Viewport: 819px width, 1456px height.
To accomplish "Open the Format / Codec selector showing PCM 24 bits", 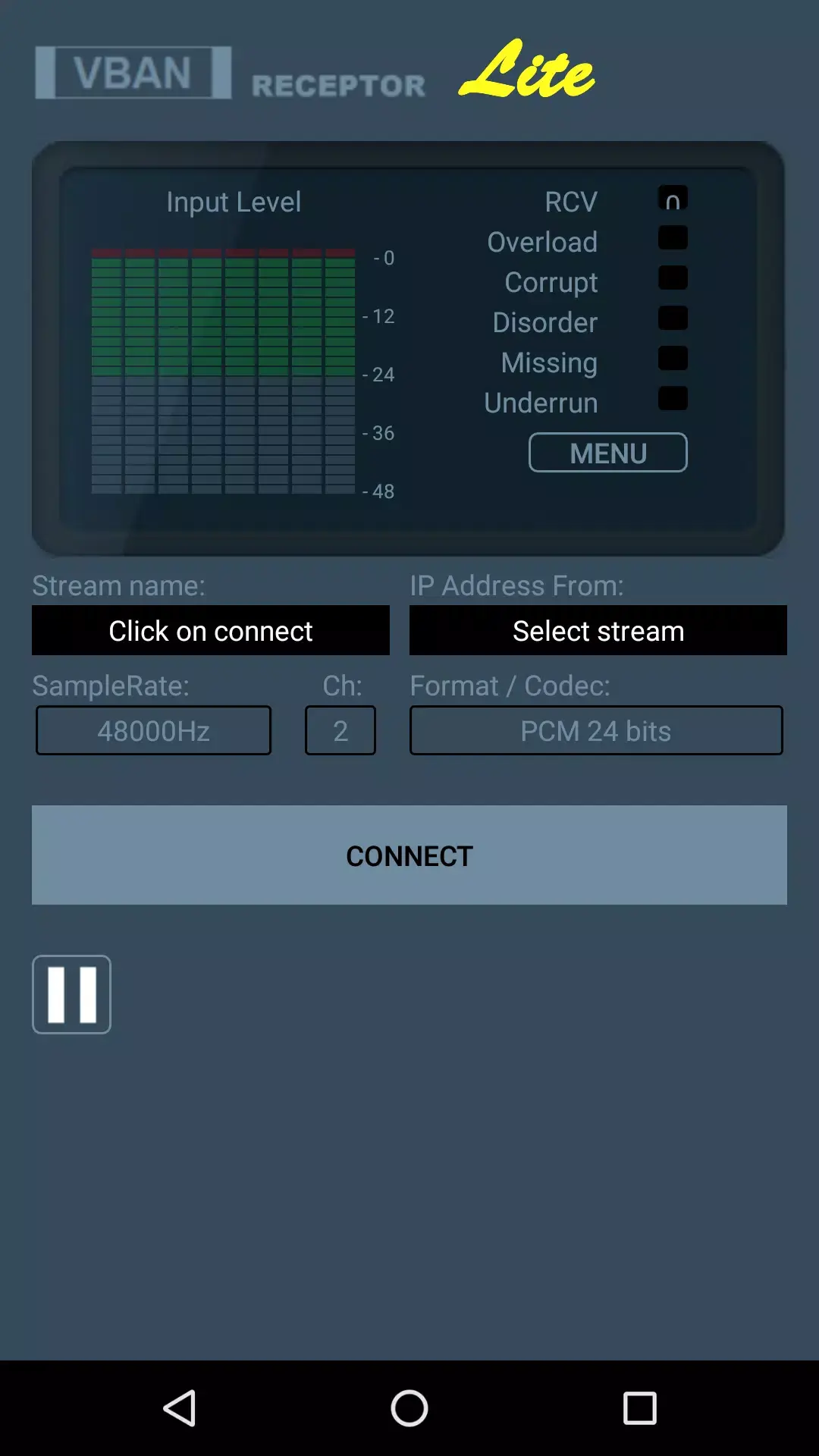I will pos(596,730).
